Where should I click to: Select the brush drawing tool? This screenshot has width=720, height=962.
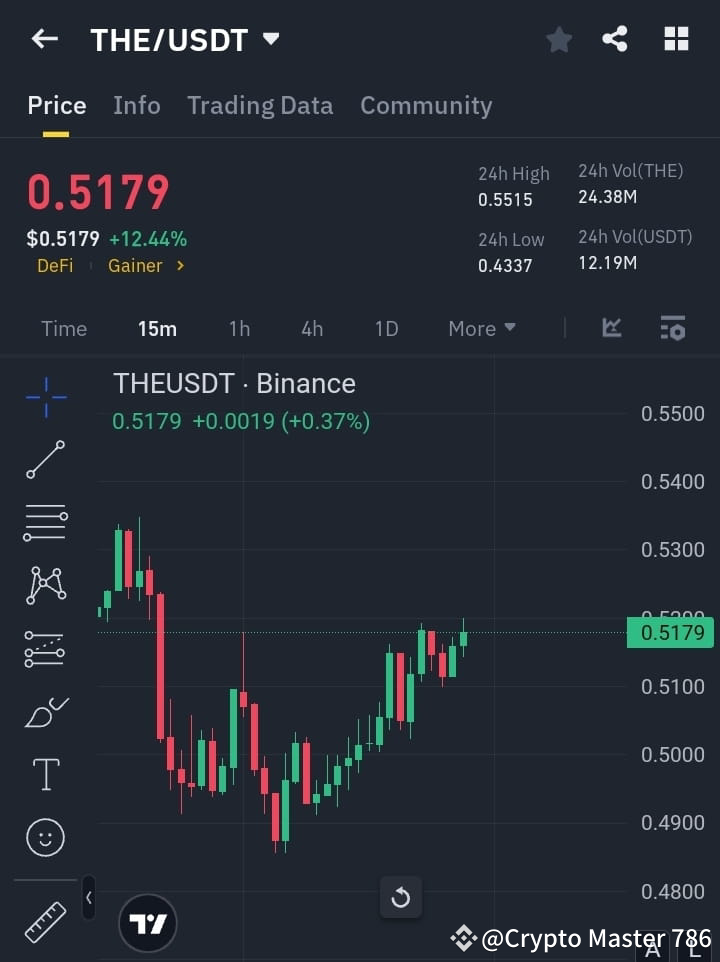45,711
